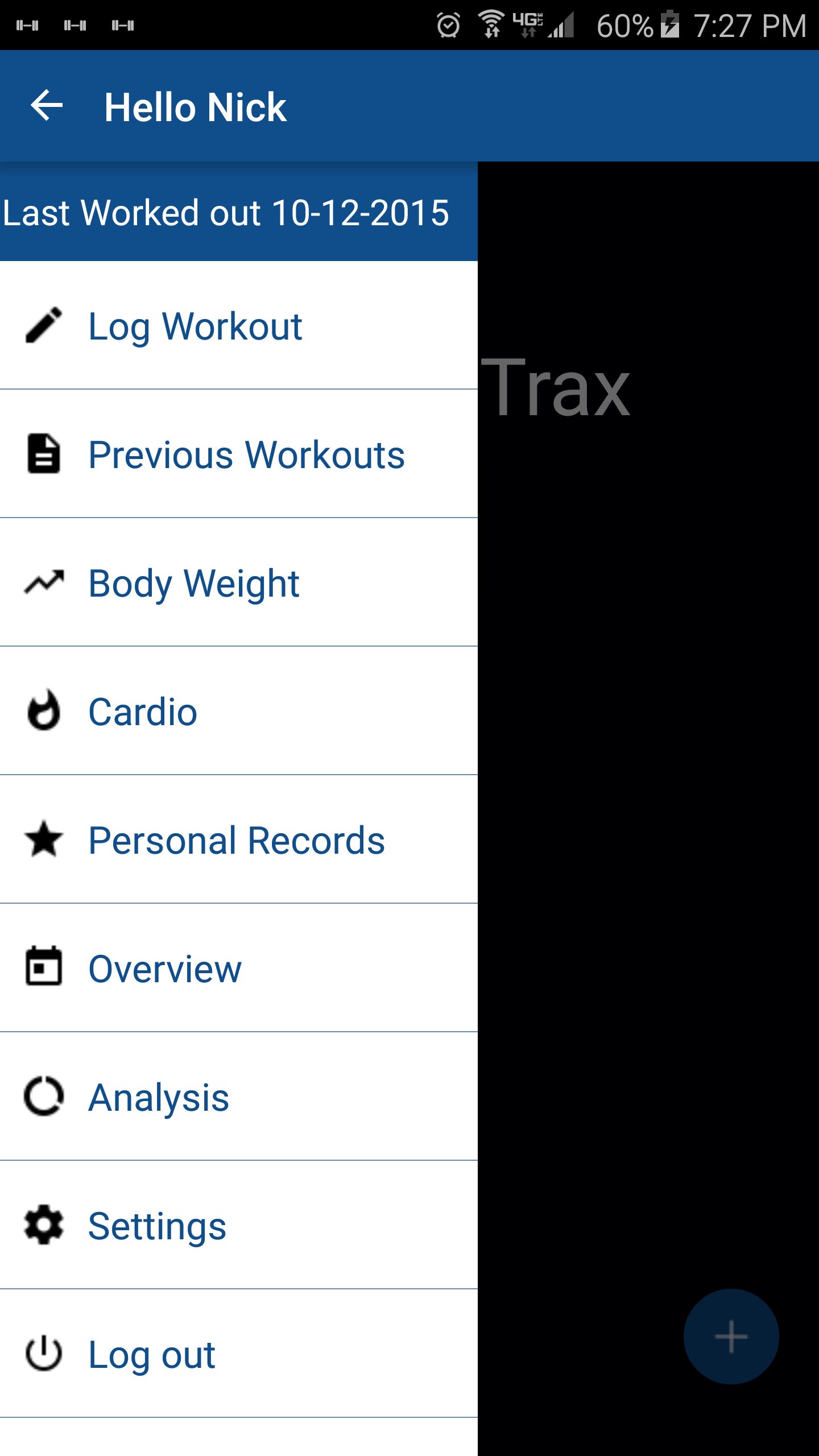Tap the trend graph icon for Body Weight
Viewport: 819px width, 1456px height.
[x=43, y=582]
